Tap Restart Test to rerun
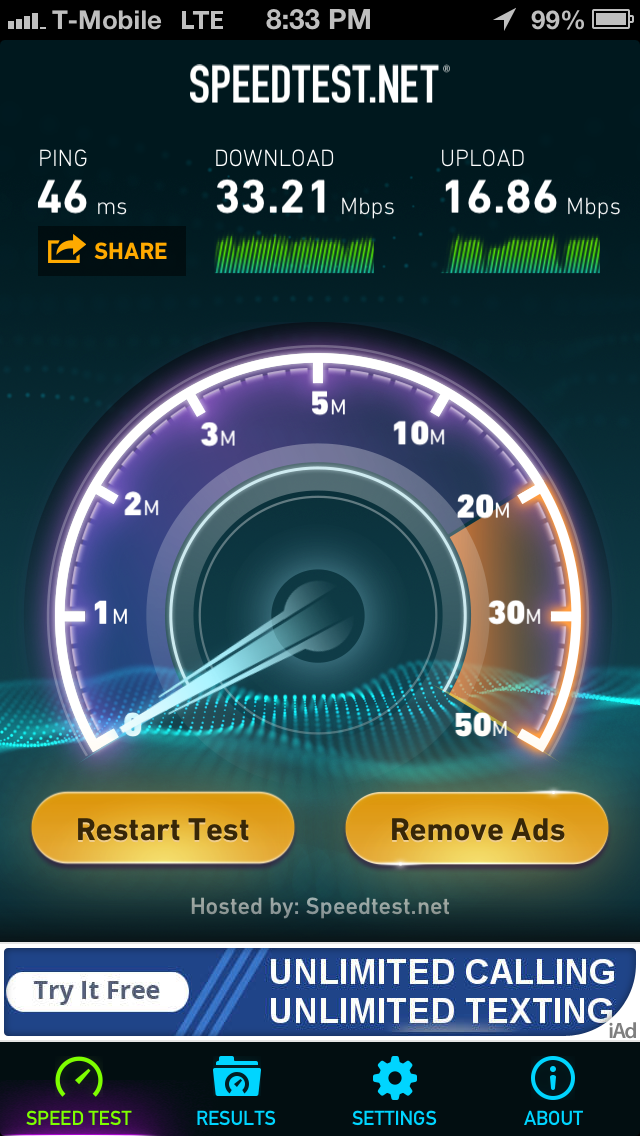 pos(163,829)
